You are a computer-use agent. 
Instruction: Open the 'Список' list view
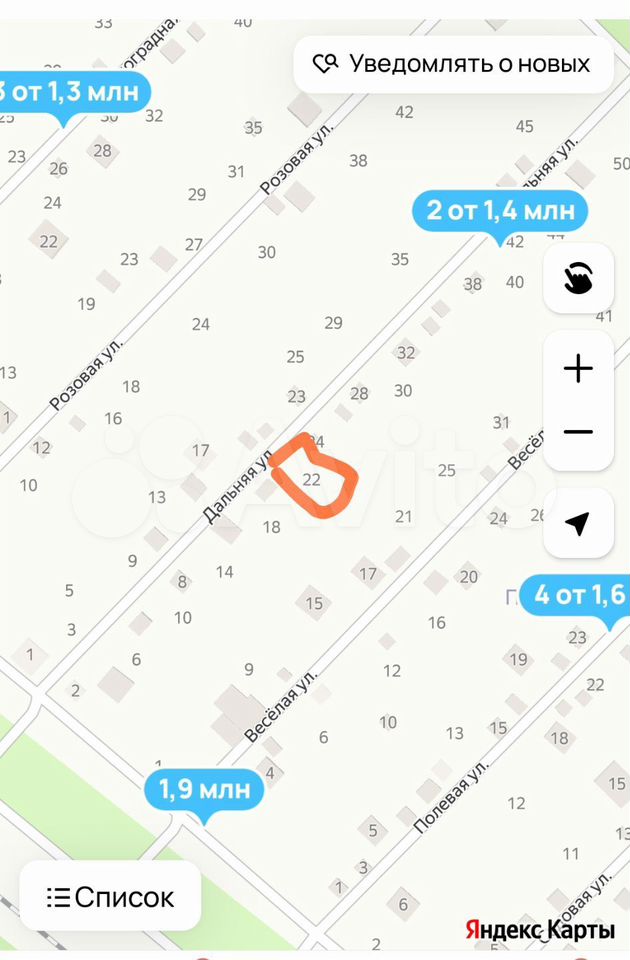pyautogui.click(x=111, y=897)
